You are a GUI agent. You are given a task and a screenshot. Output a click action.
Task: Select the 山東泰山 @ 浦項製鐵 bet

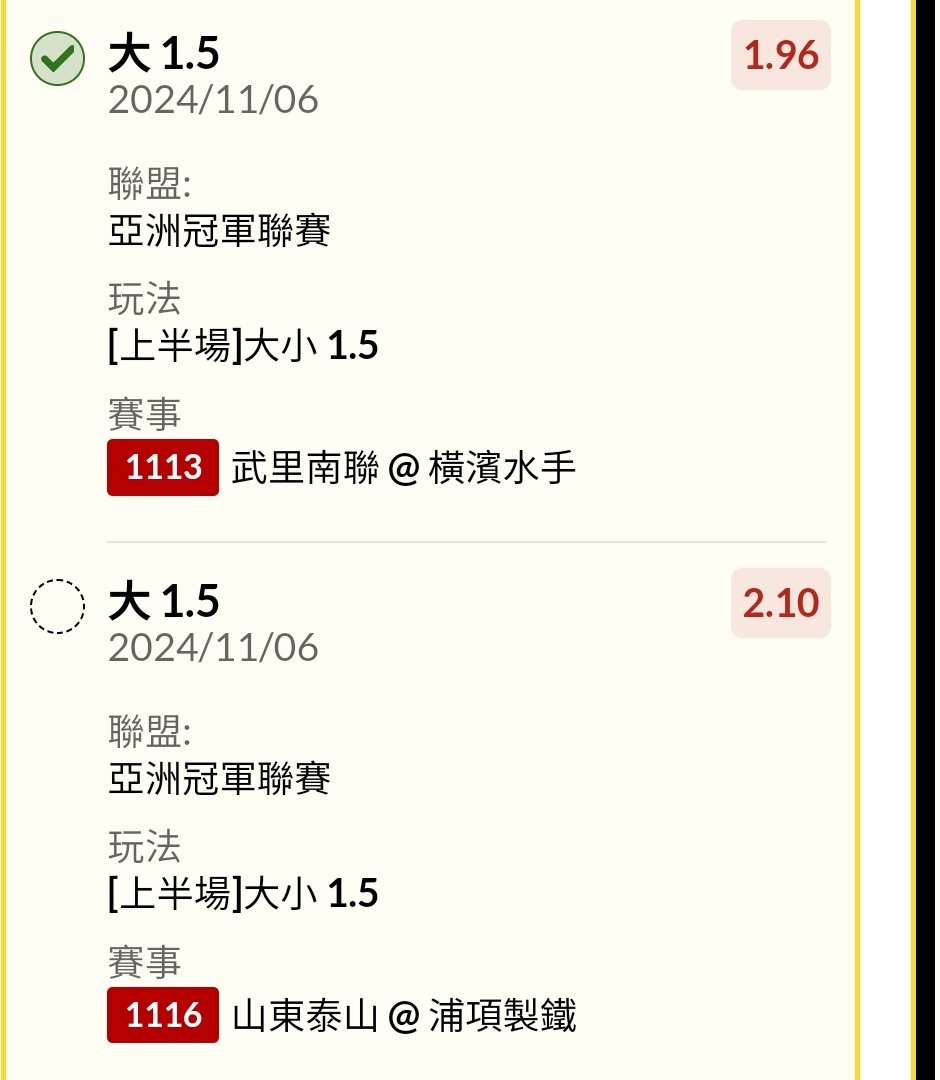pos(57,606)
